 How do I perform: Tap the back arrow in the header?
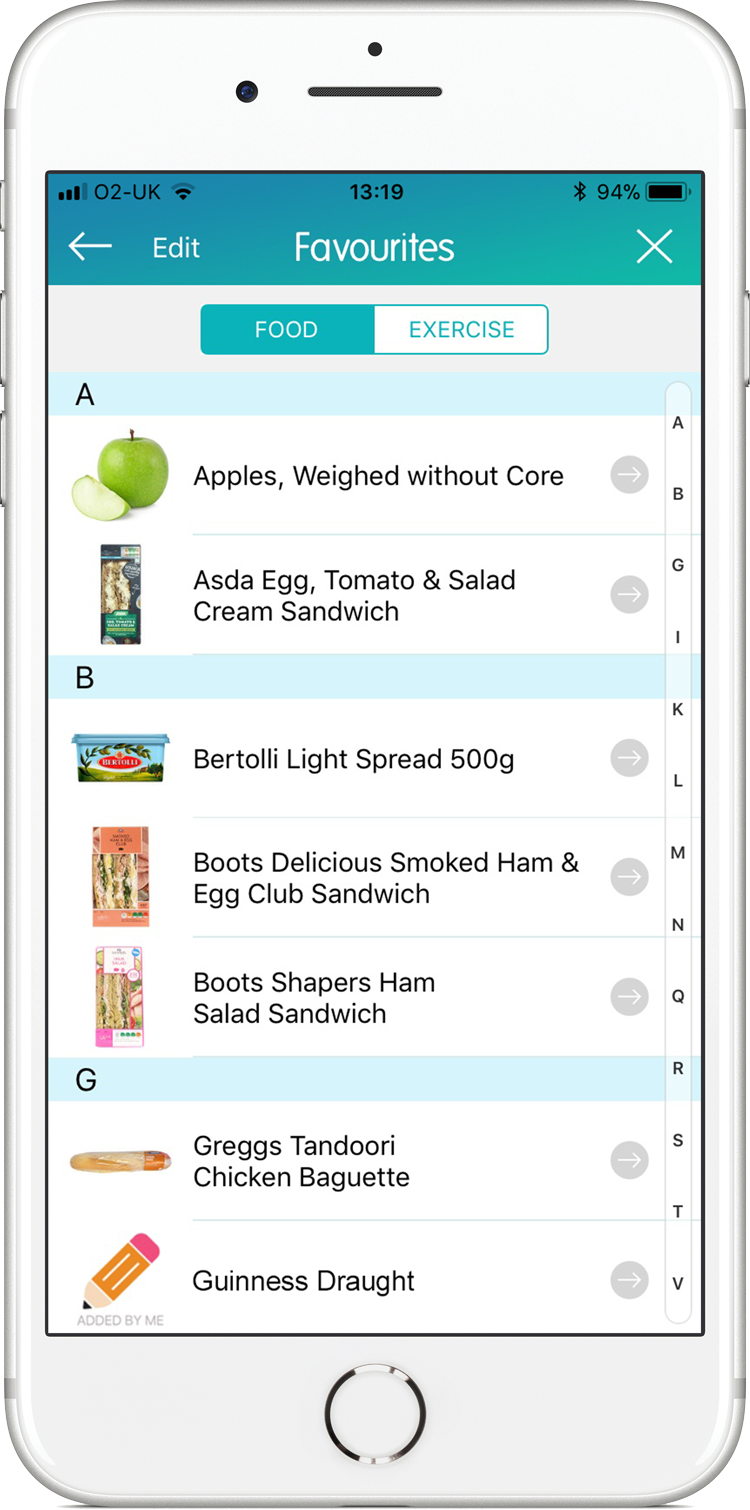pos(89,246)
